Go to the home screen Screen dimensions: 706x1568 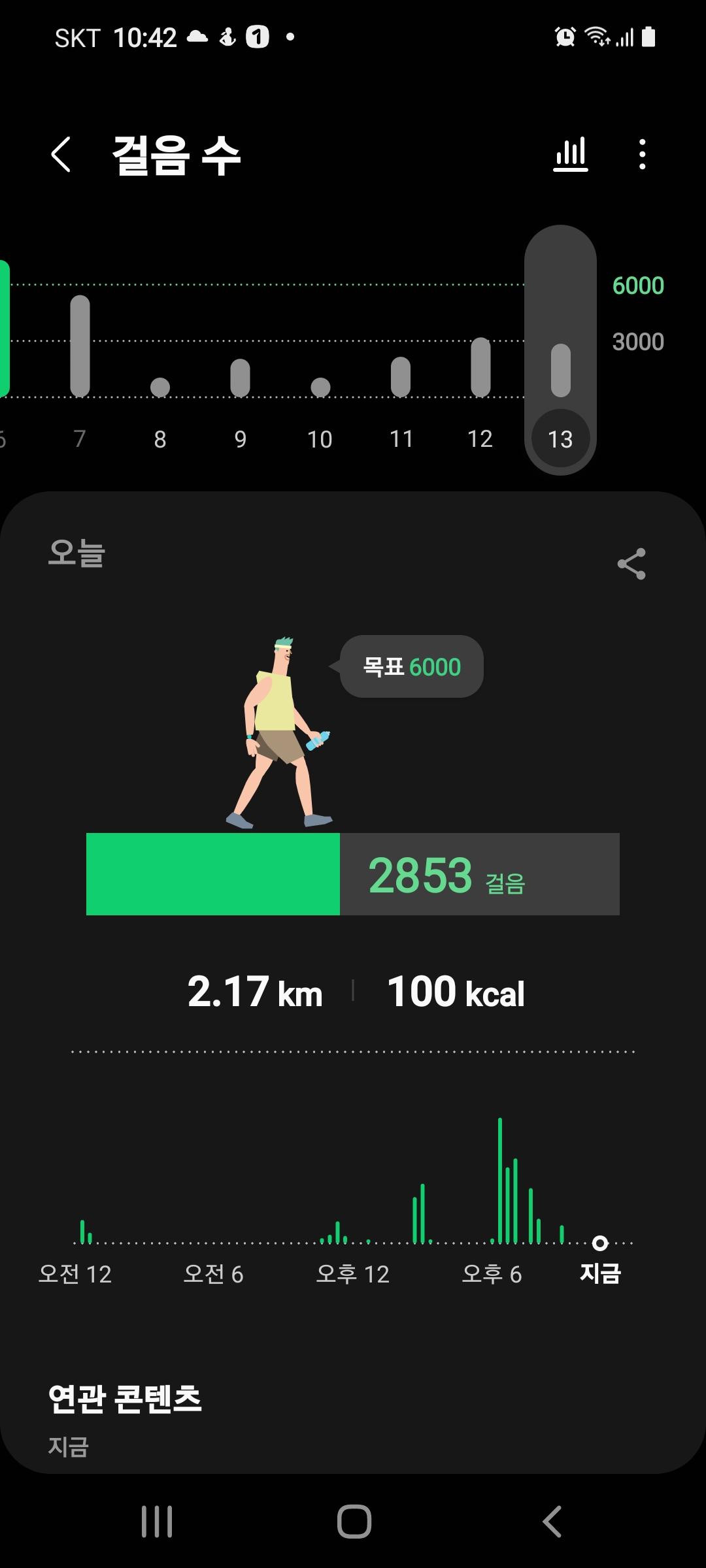[x=354, y=1522]
